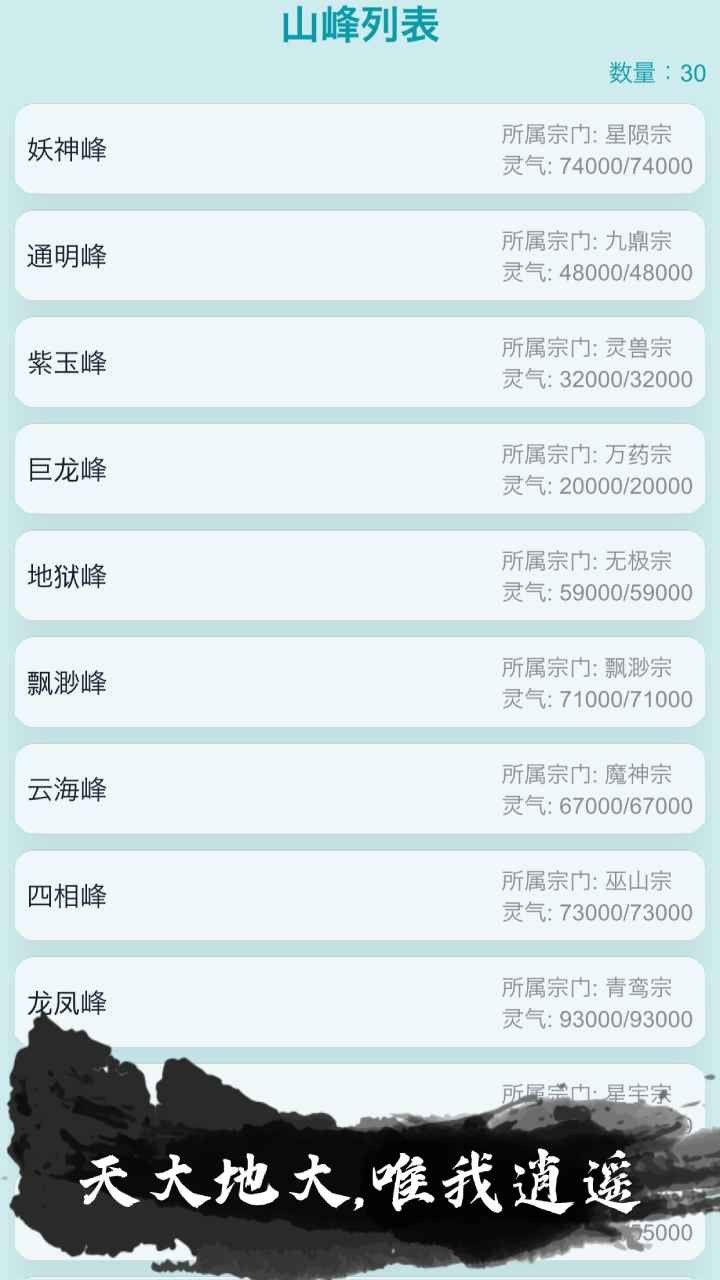Click the 数量：30 count label
720x1280 pixels.
(650, 72)
